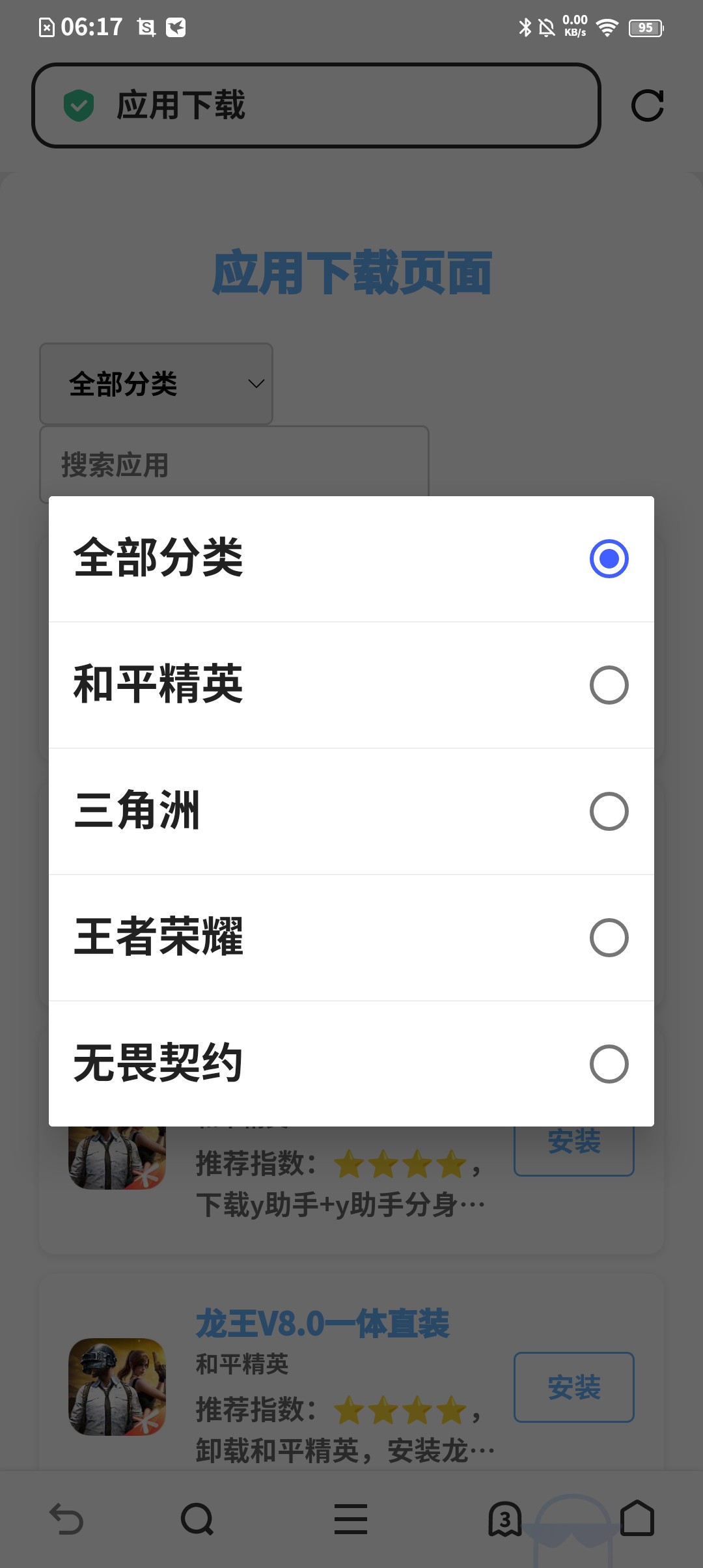The width and height of the screenshot is (703, 1568).
Task: Go back with the browser back arrow
Action: pyautogui.click(x=66, y=1519)
